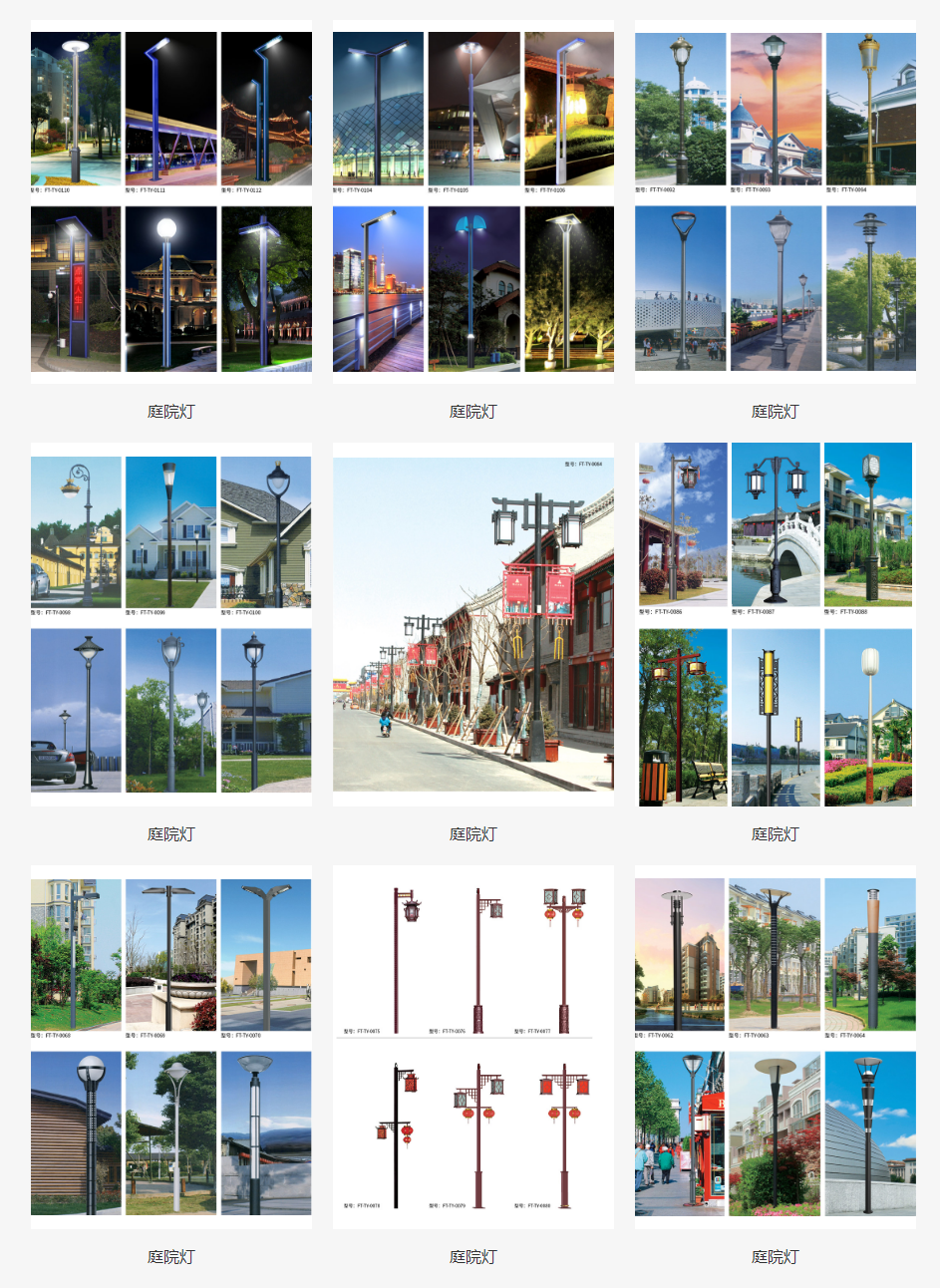View the 庭院灯 card starting with model FT-TY-0092

(x=775, y=202)
